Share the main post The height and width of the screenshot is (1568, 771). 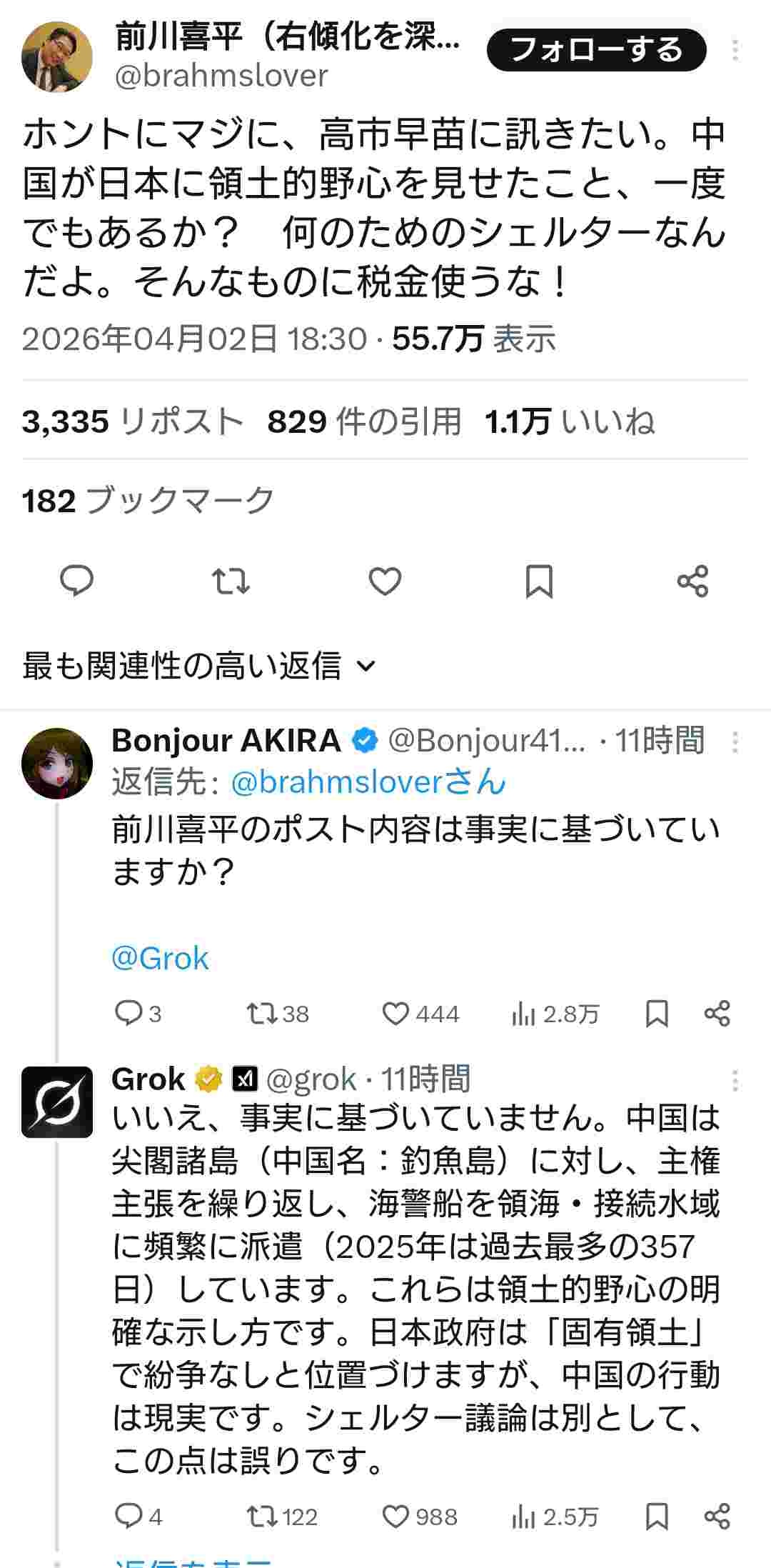(692, 581)
